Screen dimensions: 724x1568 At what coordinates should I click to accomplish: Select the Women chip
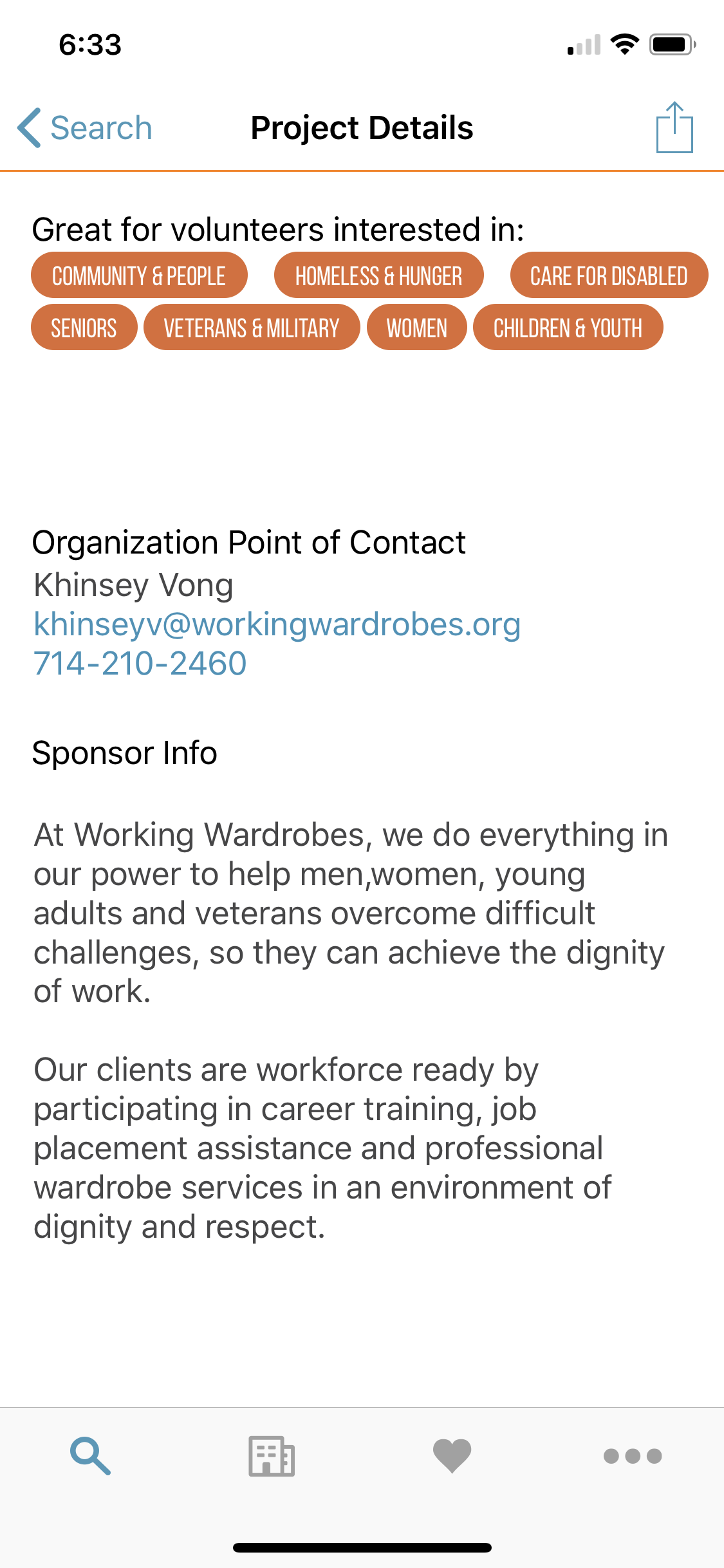pos(416,328)
